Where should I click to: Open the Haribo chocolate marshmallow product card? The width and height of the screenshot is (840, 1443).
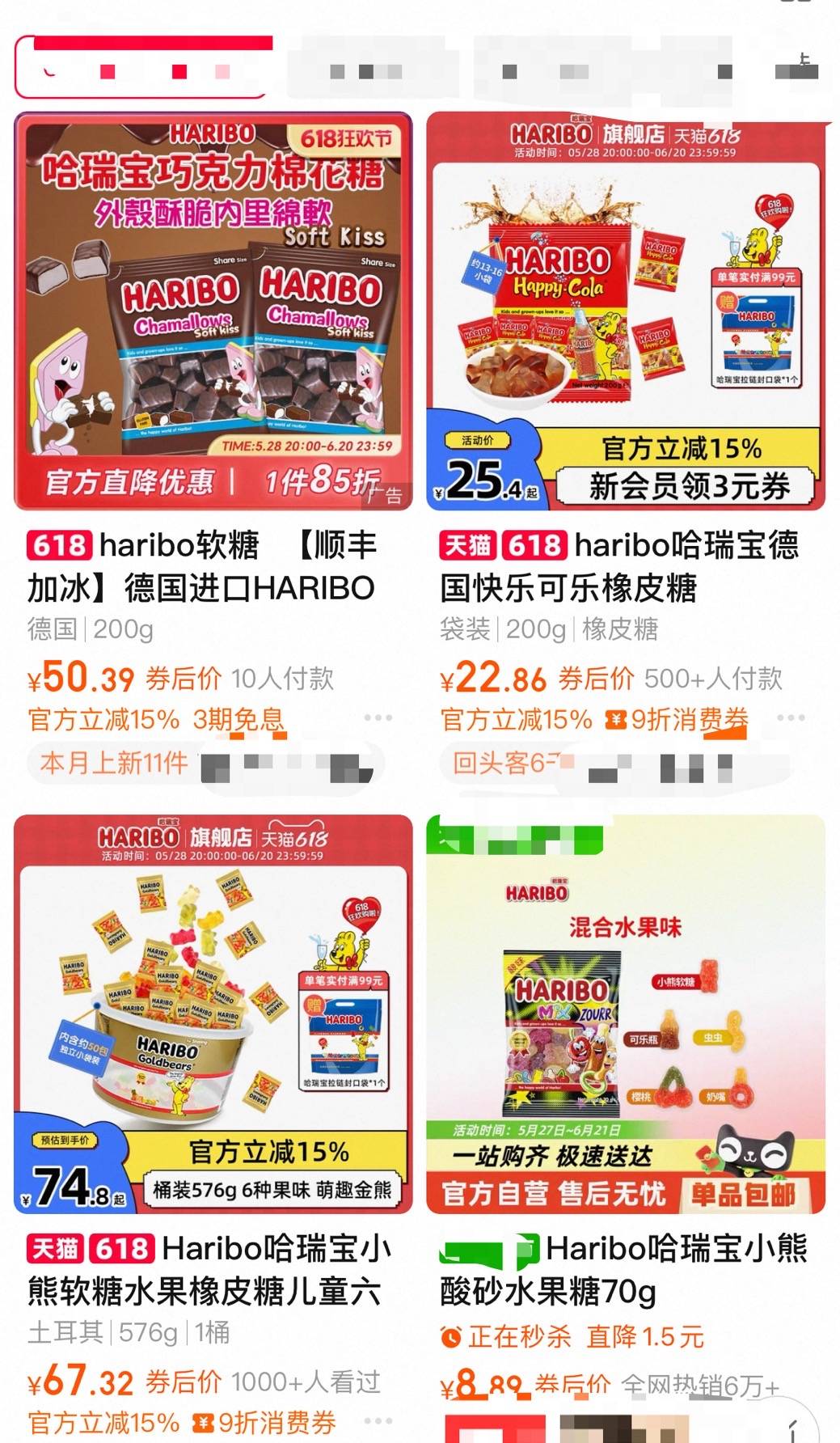[x=213, y=311]
